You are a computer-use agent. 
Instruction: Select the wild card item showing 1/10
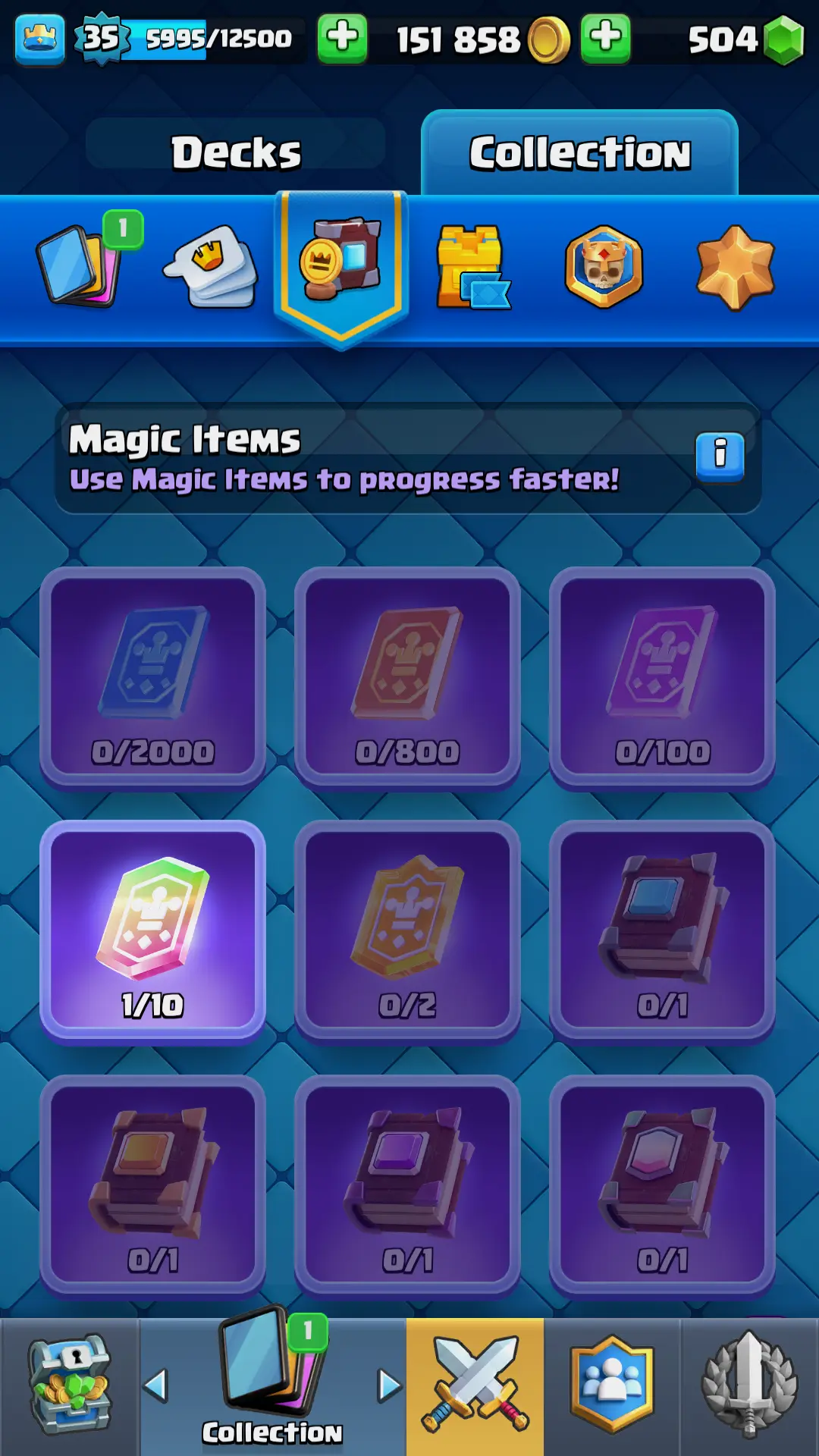pos(152,931)
